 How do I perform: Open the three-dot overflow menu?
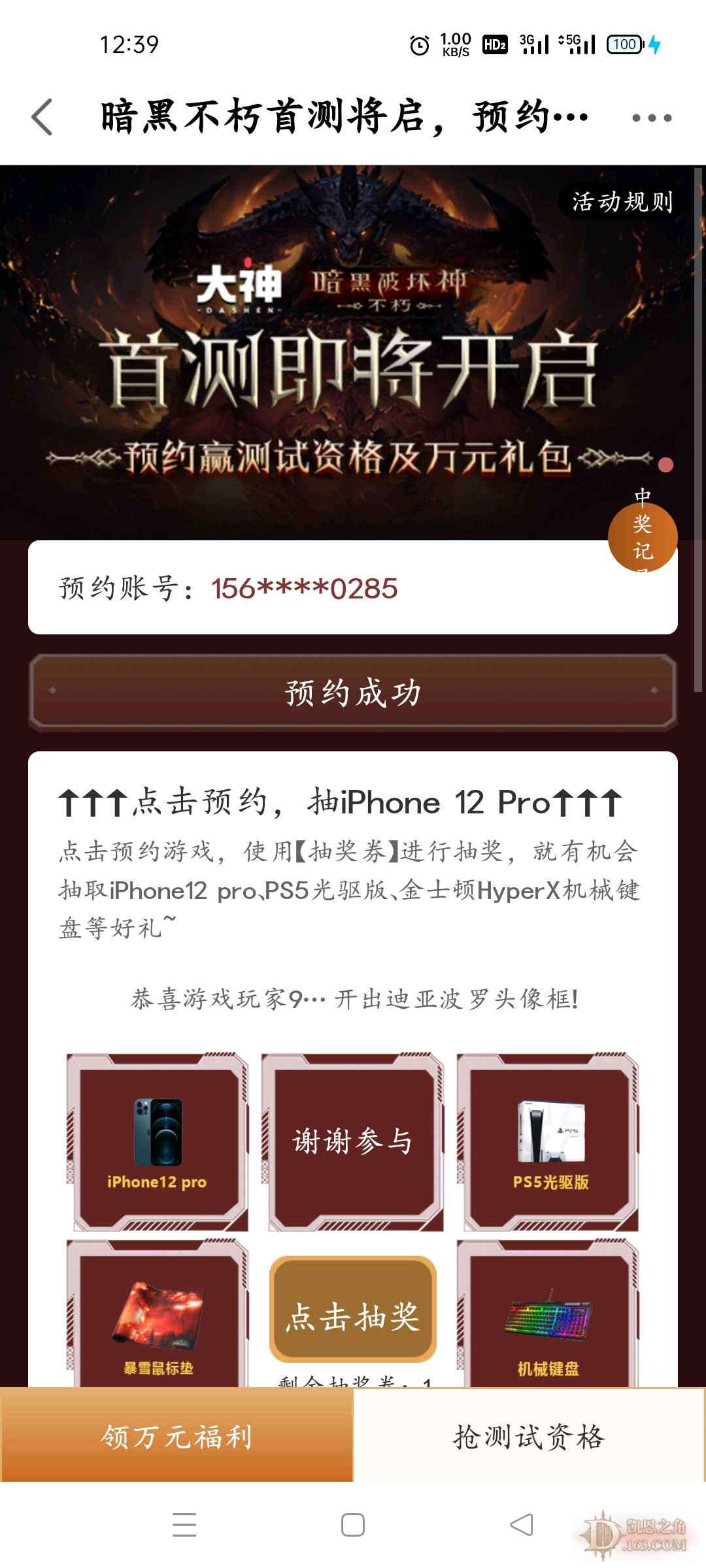[x=651, y=118]
